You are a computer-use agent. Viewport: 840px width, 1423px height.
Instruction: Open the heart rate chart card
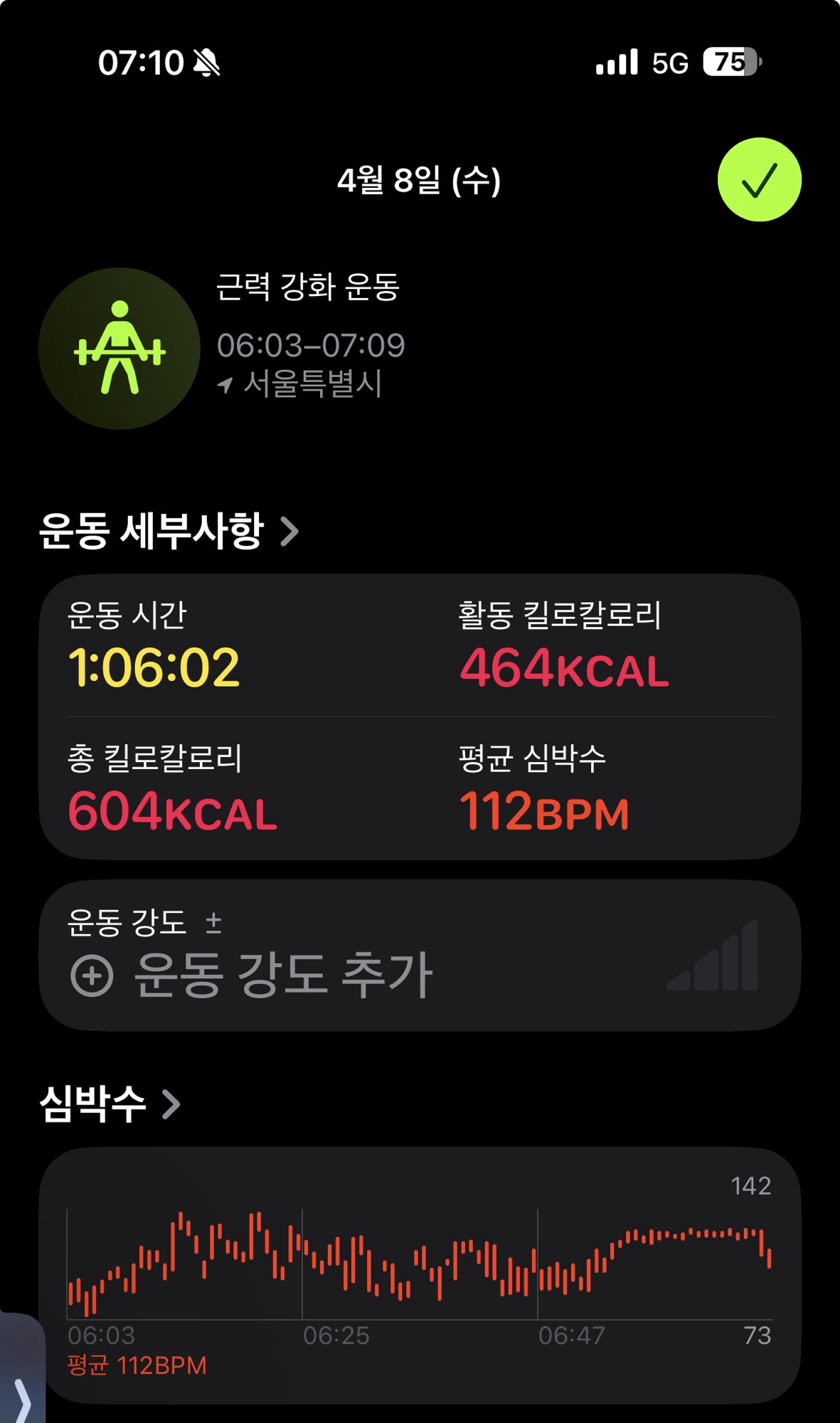[420, 1275]
